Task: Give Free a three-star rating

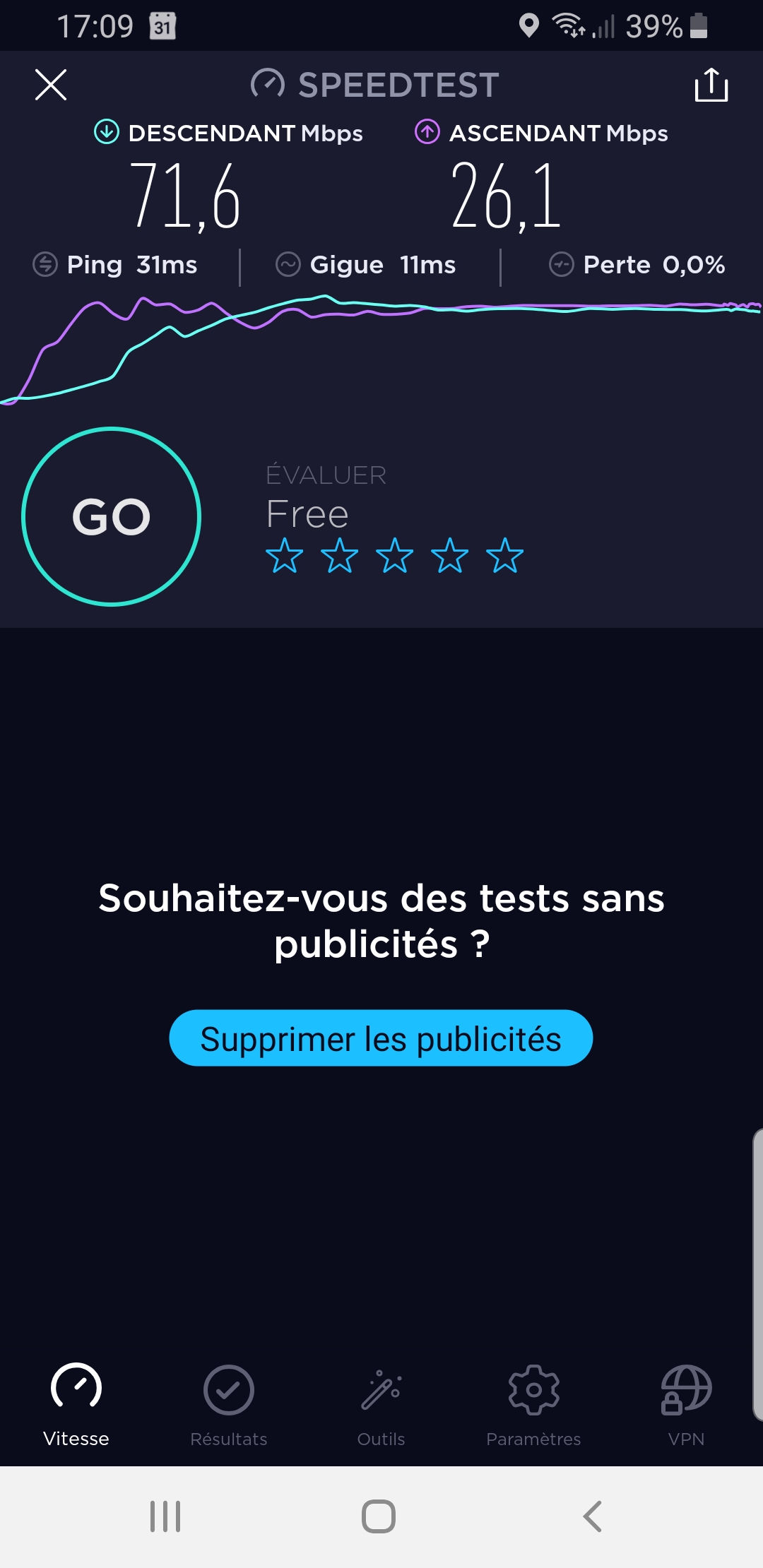Action: coord(395,556)
